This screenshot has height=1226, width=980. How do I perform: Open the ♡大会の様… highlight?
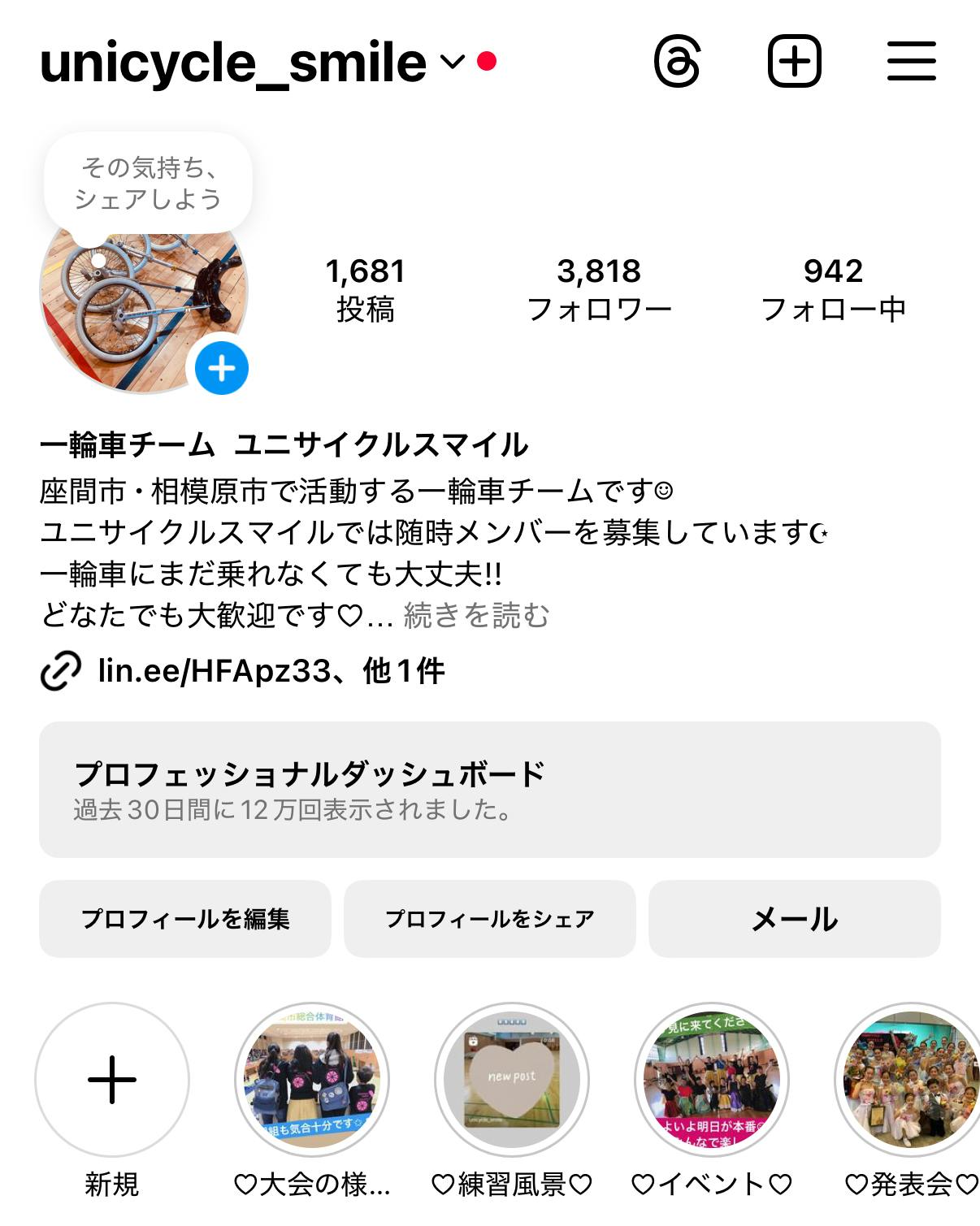(x=312, y=1080)
